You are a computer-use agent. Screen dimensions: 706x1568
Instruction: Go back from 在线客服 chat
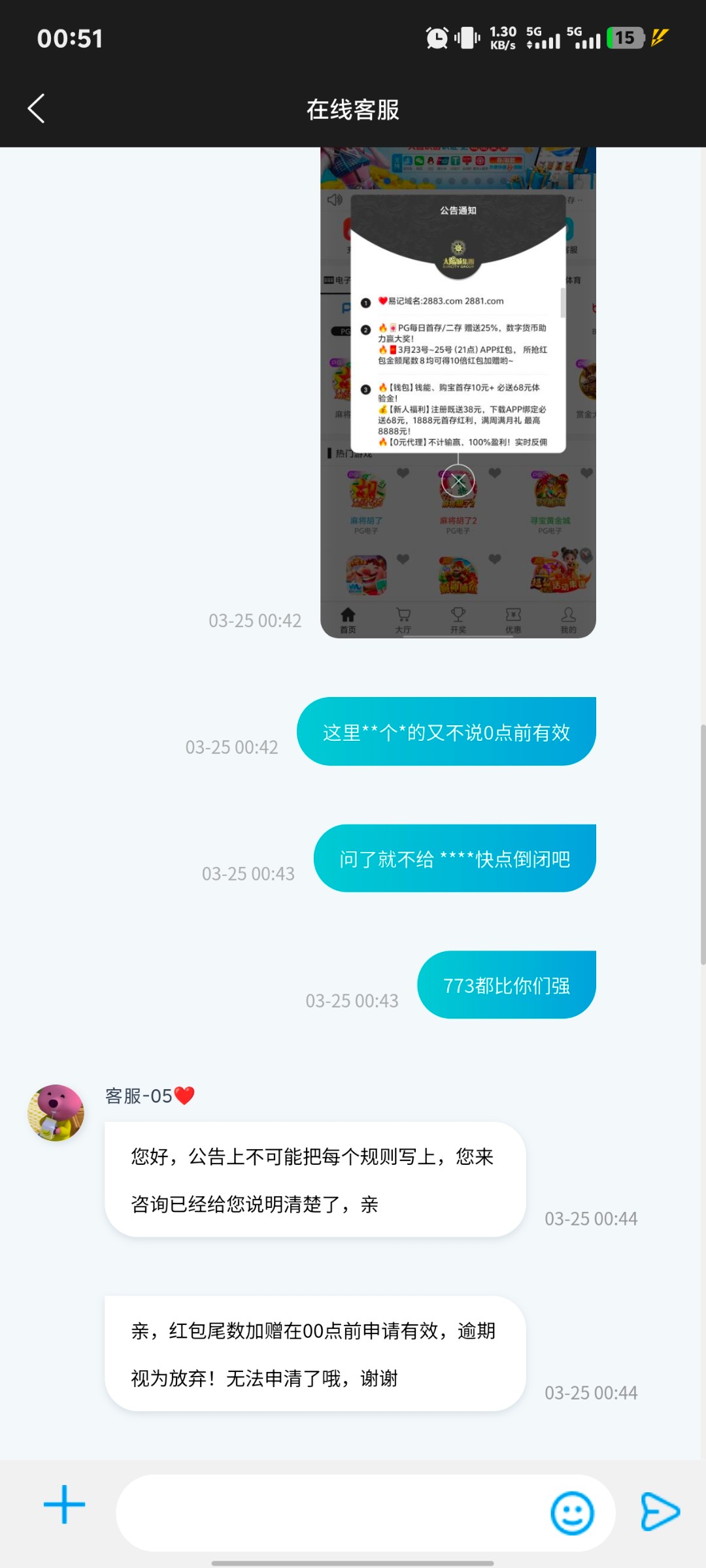point(37,108)
